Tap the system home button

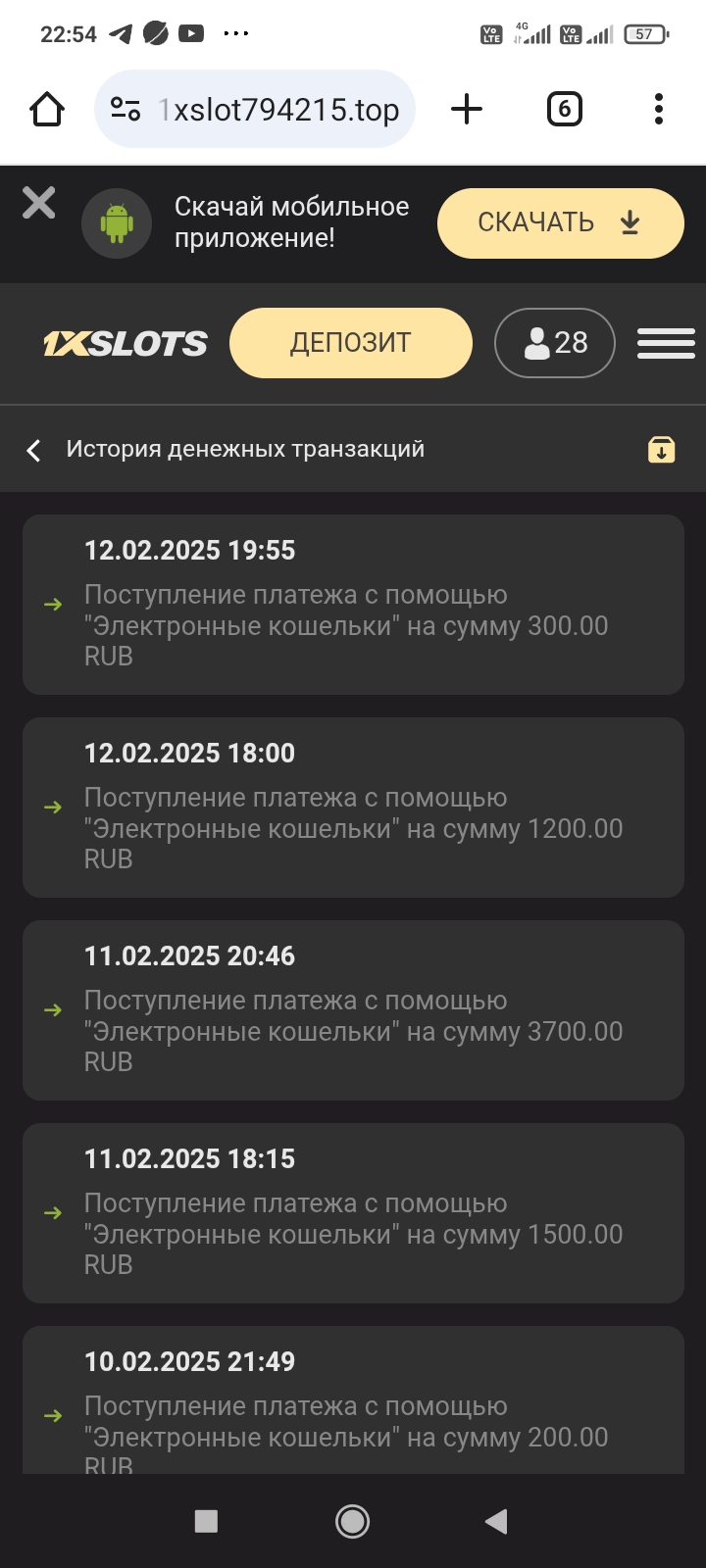click(x=352, y=1521)
